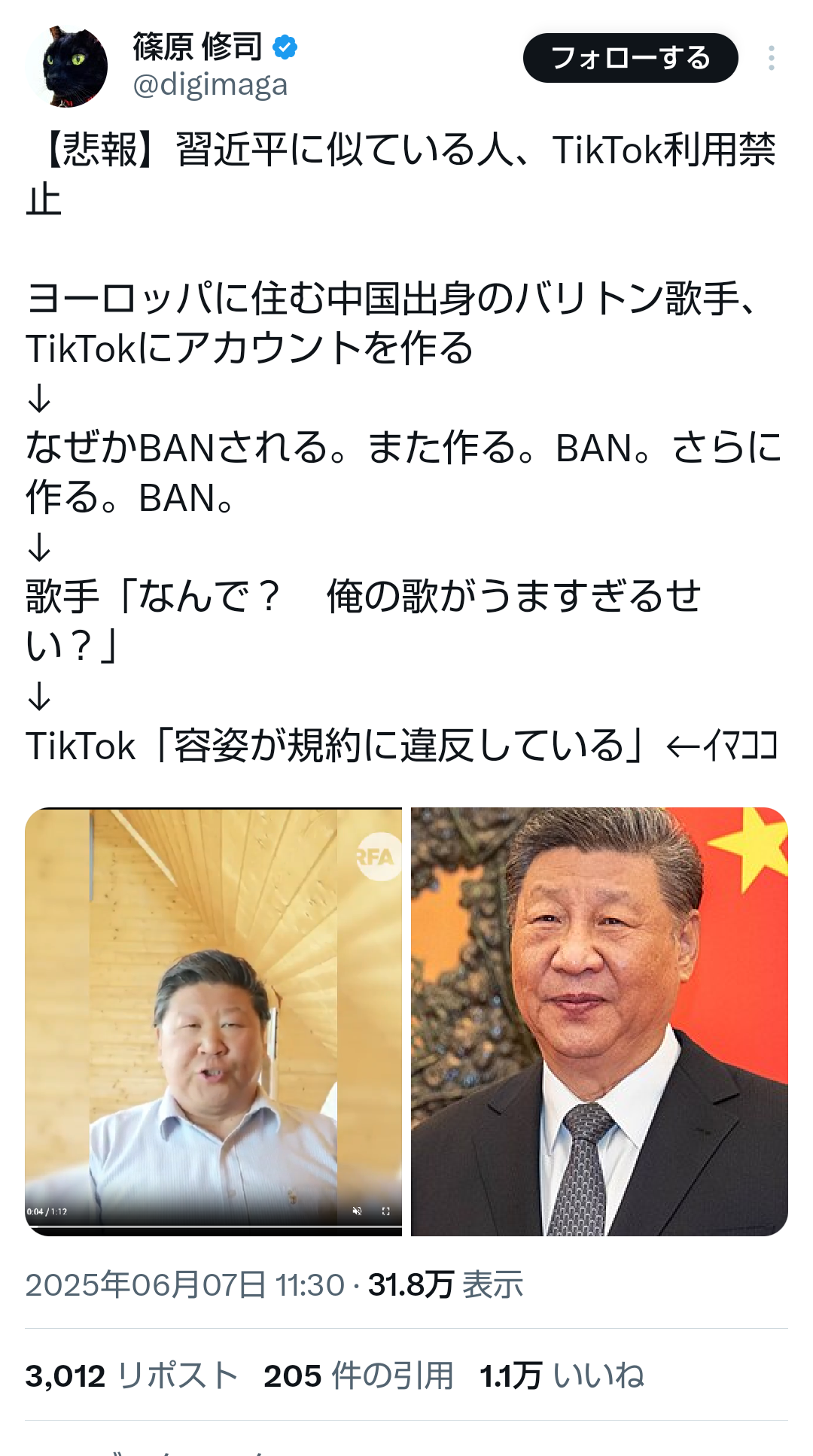813x1456 pixels.
Task: Tap the フォローする follow button
Action: point(630,58)
